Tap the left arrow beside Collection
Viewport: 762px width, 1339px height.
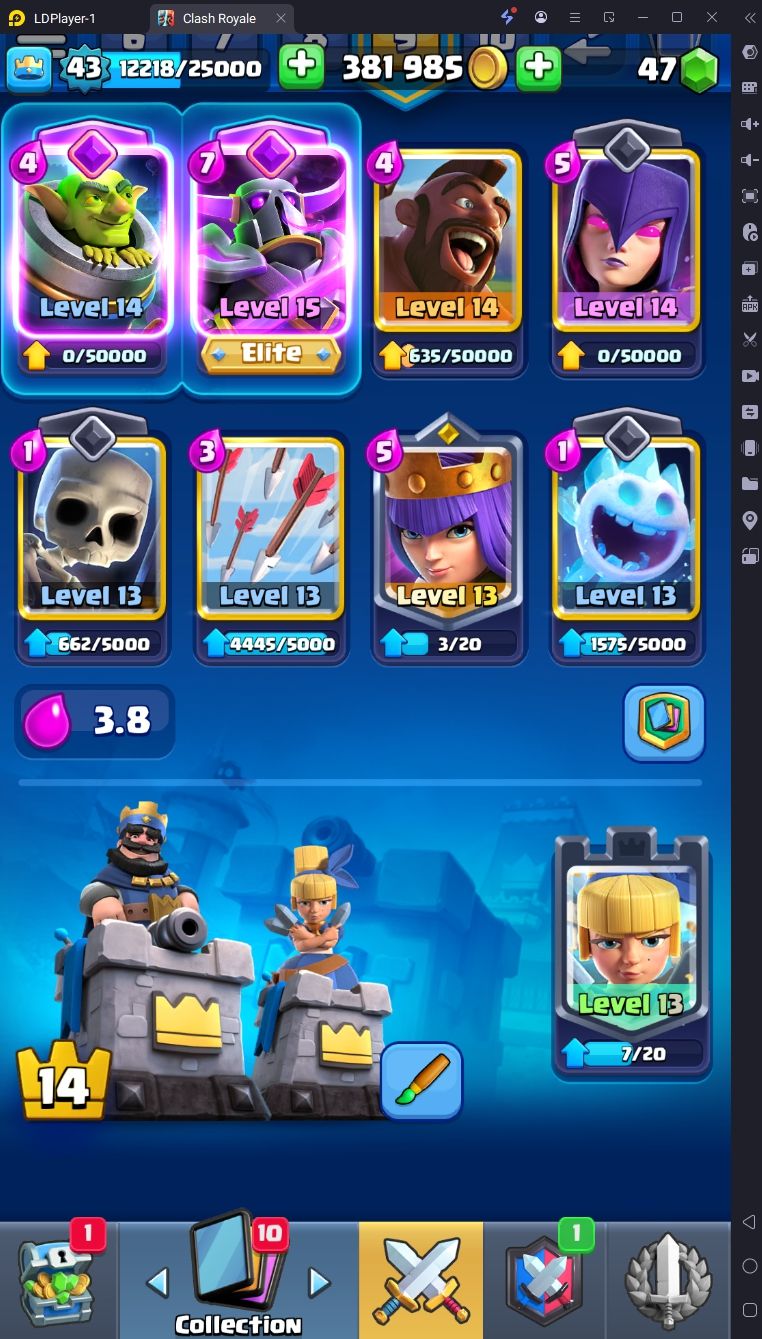157,1282
